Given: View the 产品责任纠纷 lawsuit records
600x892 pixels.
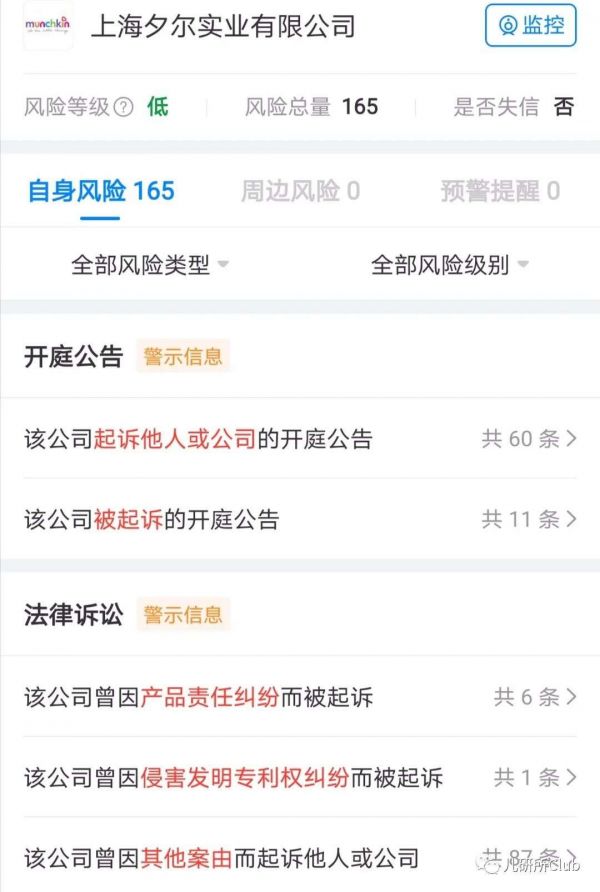Looking at the screenshot, I should click(x=300, y=697).
